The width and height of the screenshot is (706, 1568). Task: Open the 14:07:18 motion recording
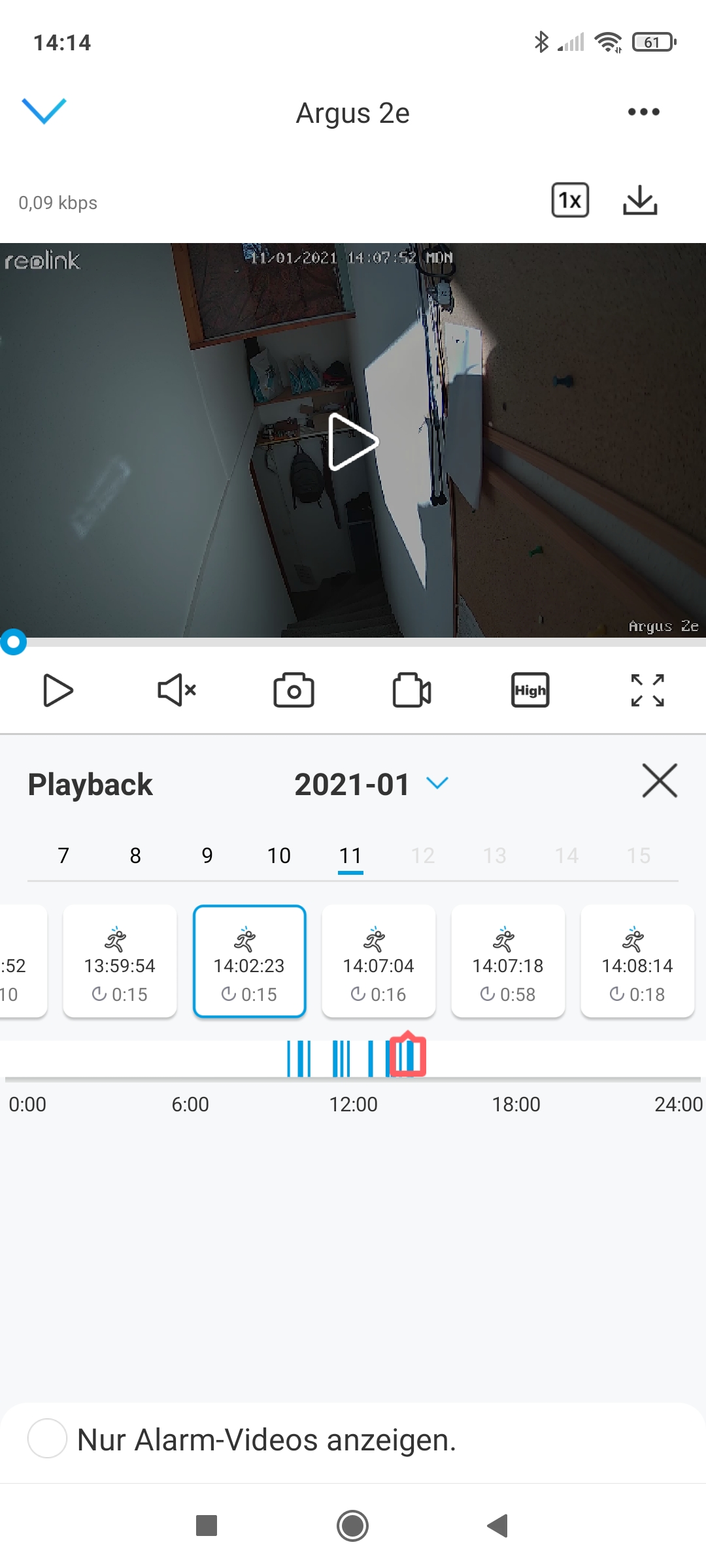508,961
